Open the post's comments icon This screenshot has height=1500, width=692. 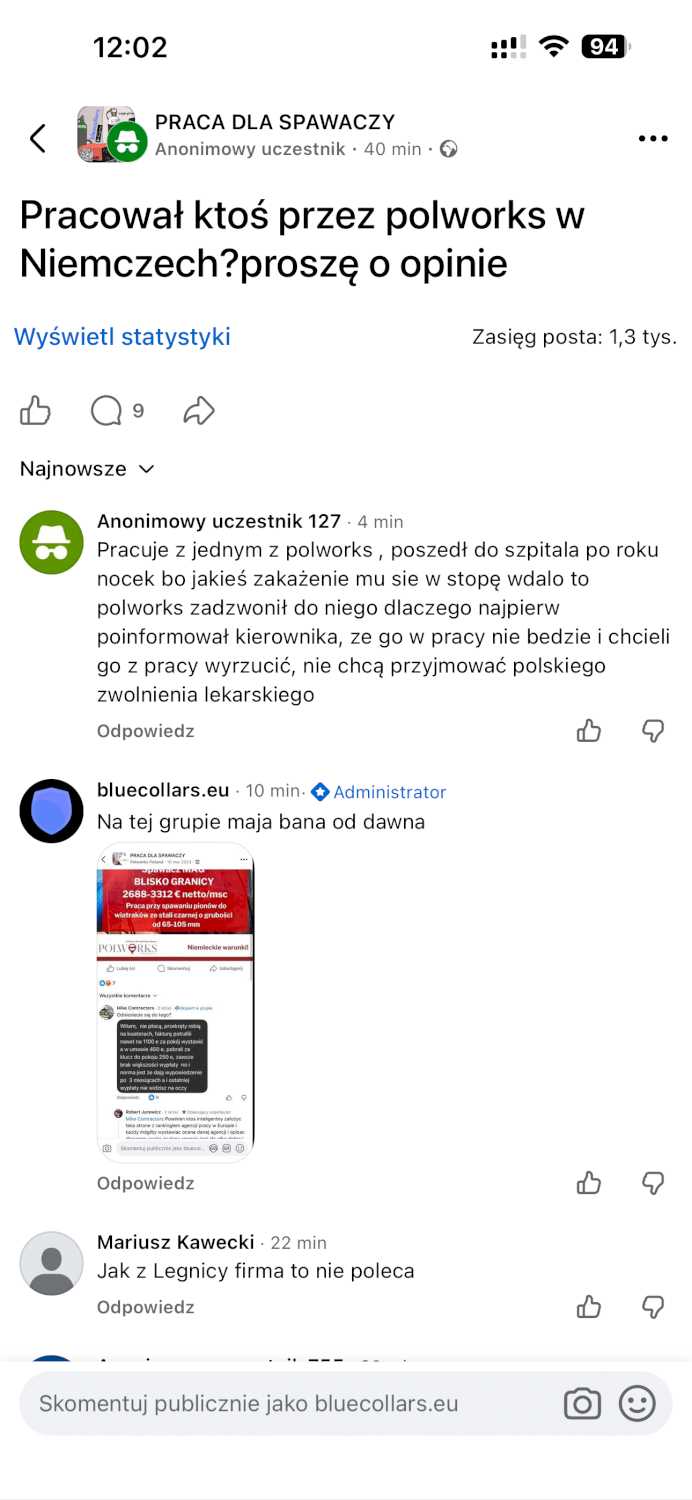pos(108,410)
